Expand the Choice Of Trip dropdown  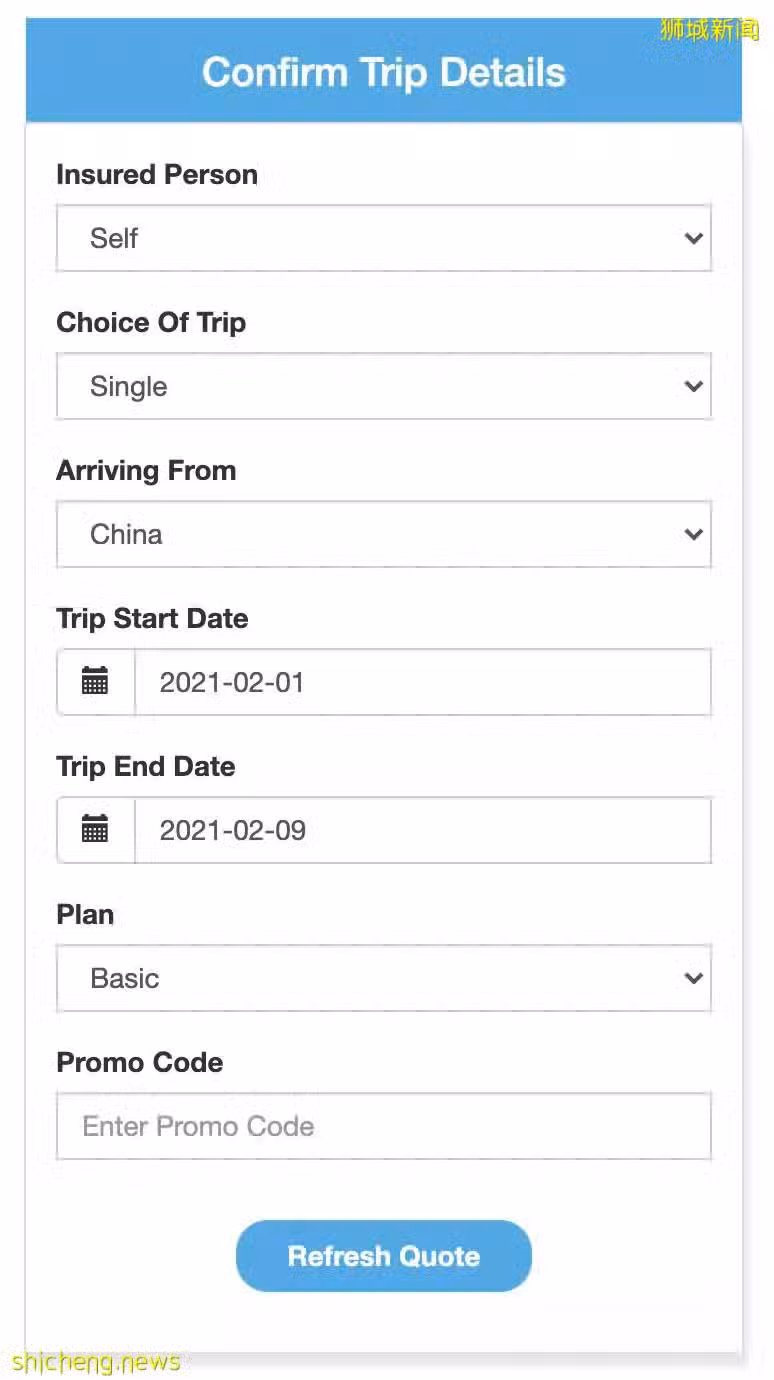click(384, 386)
